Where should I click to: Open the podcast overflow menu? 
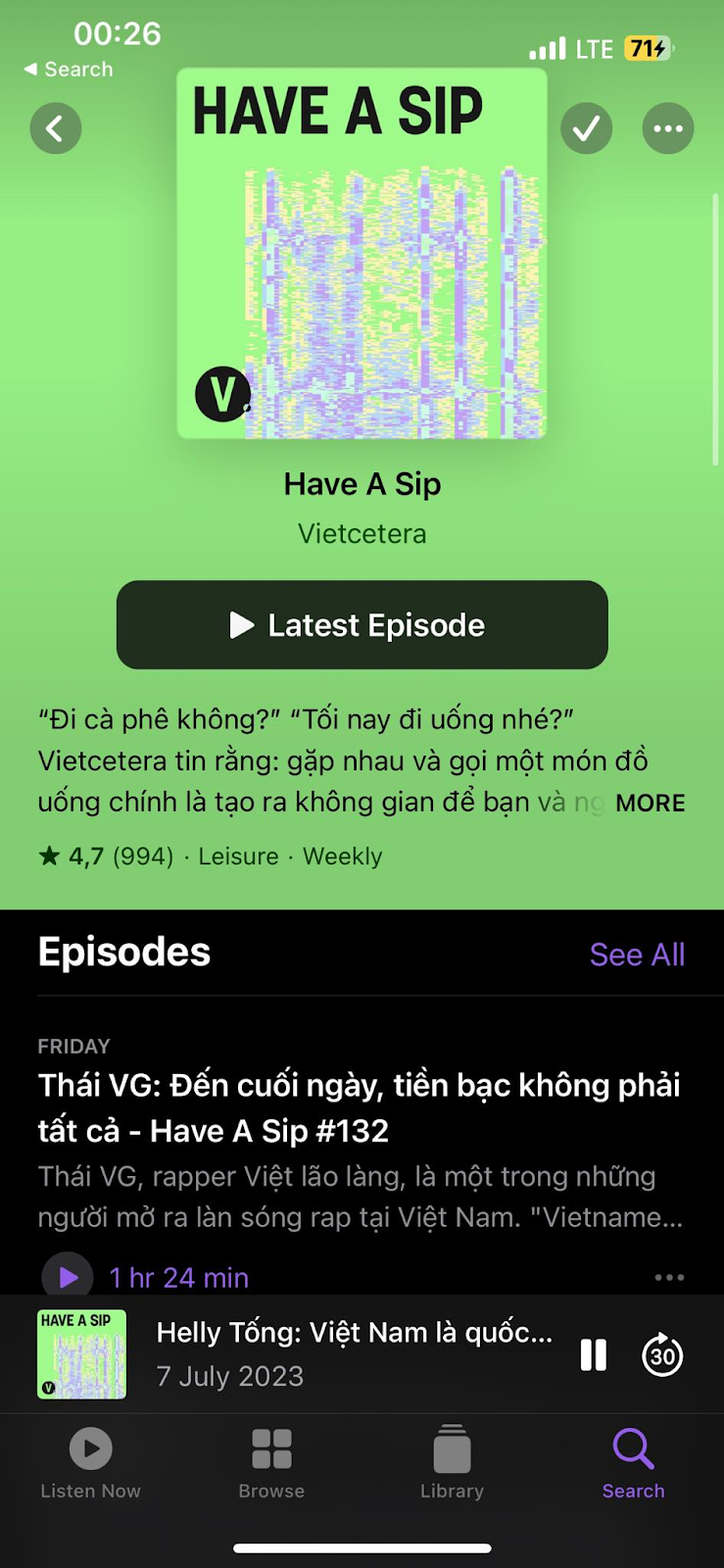click(x=668, y=128)
